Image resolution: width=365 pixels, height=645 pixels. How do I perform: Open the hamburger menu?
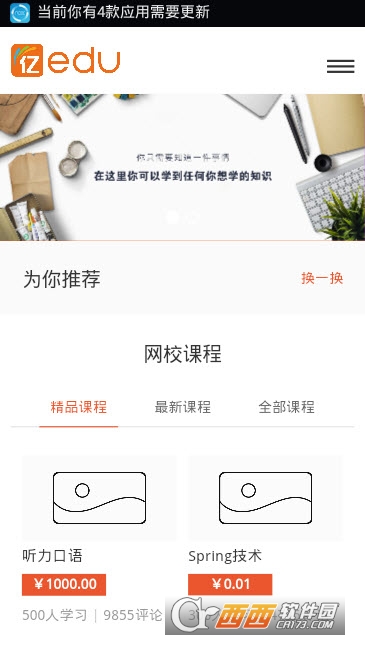pyautogui.click(x=340, y=66)
